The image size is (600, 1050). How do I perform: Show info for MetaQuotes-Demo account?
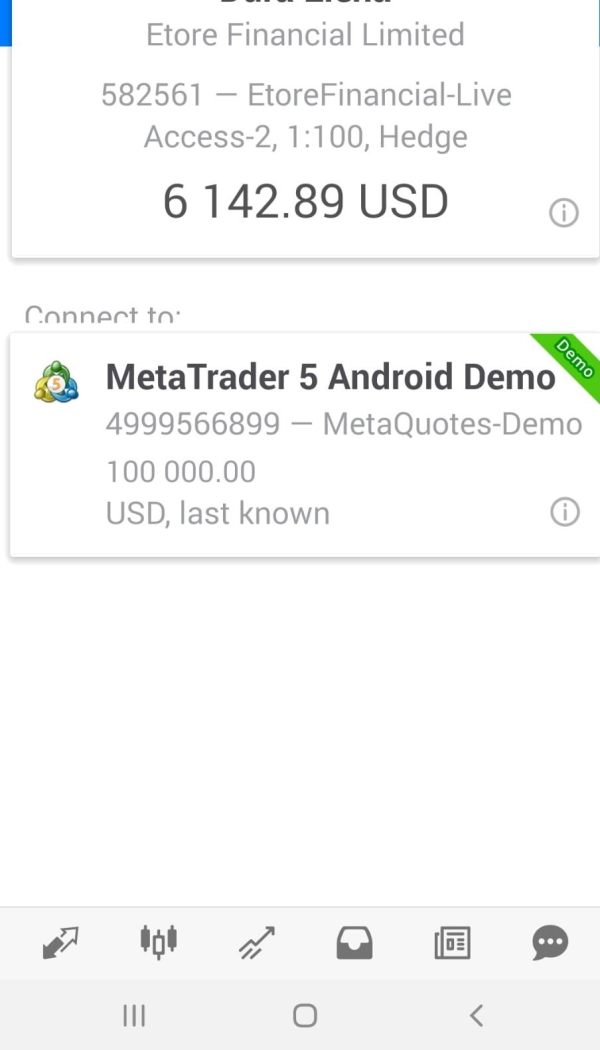564,512
